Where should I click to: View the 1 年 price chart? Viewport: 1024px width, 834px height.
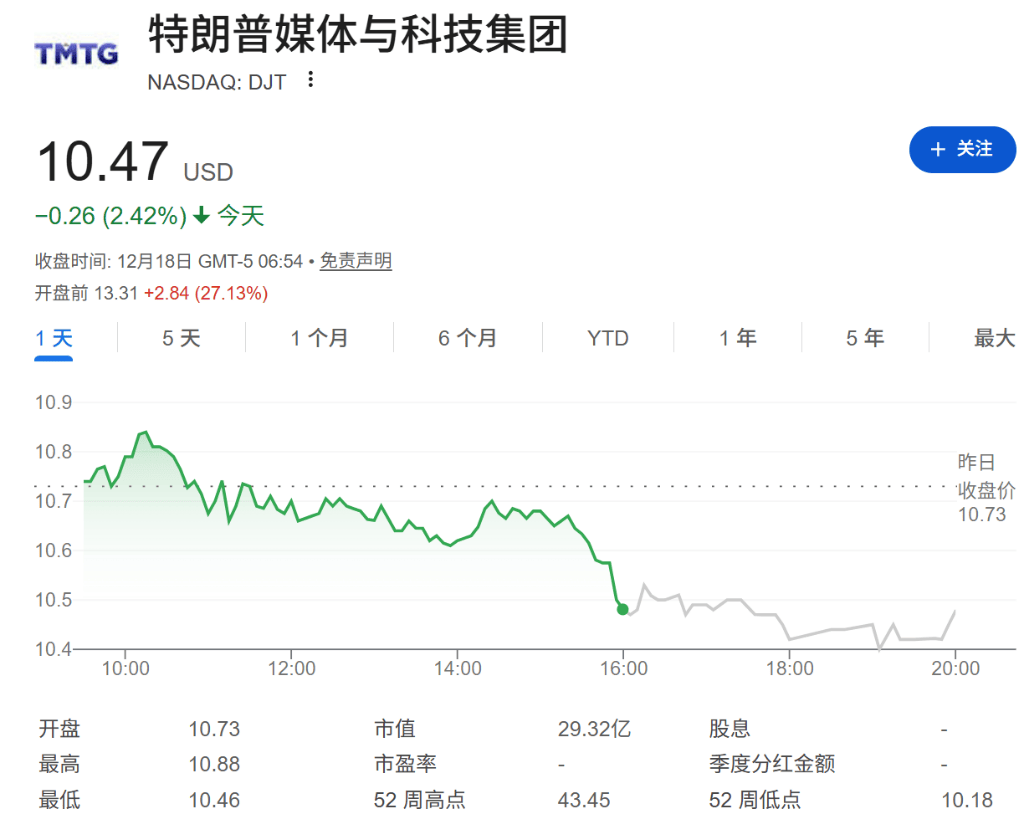[737, 338]
